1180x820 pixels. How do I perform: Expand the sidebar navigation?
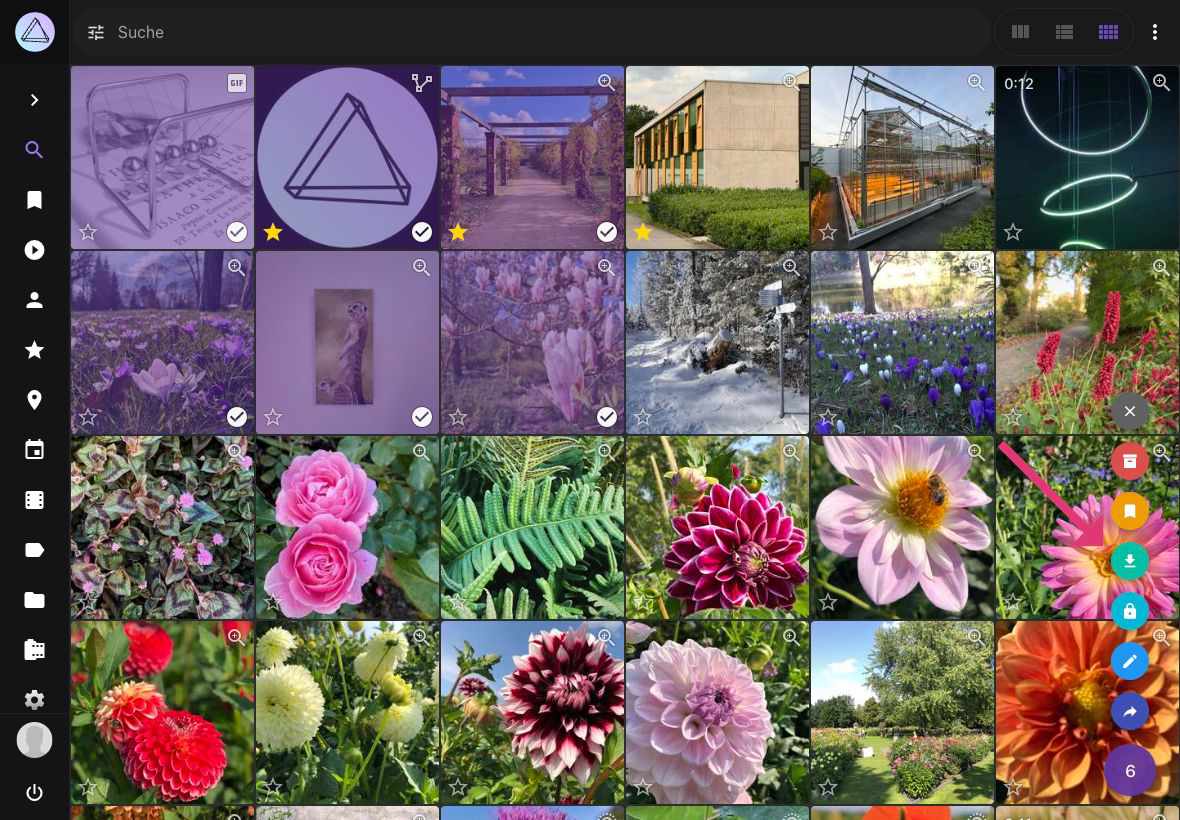(34, 100)
